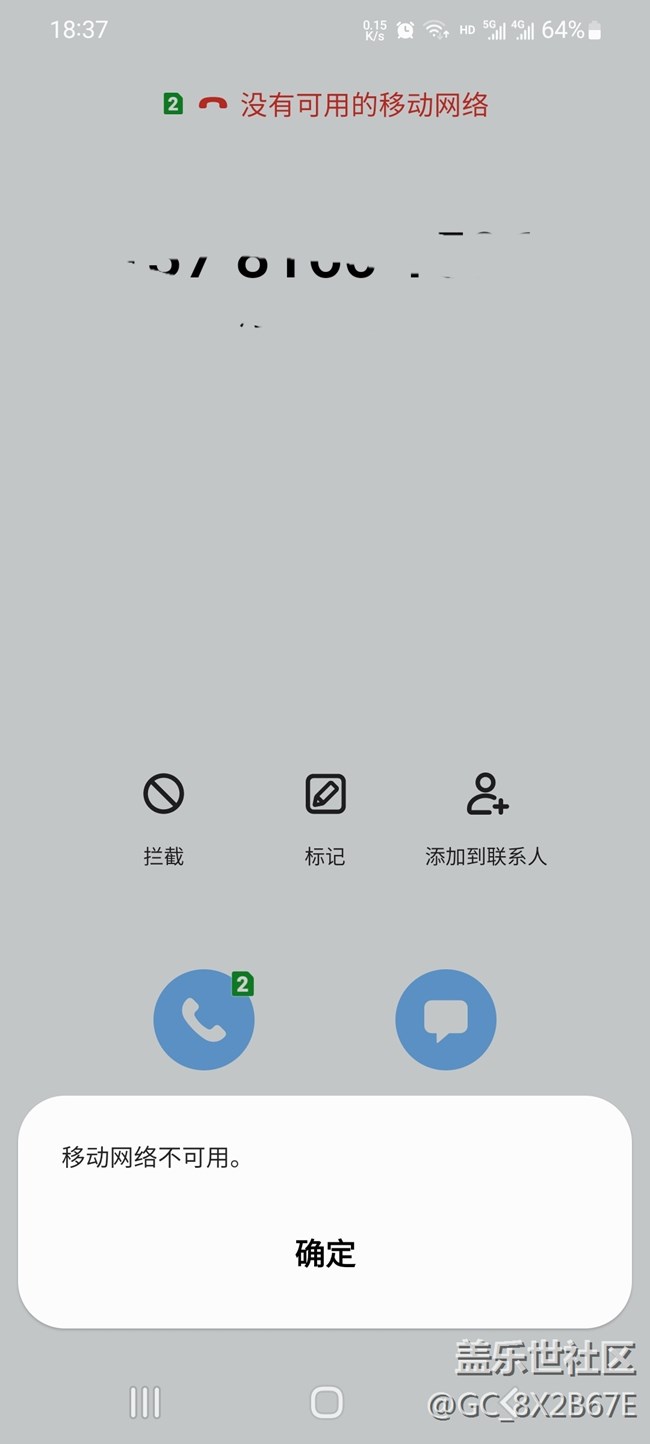Screen dimensions: 650x1444
Task: Select 添加到联系人 to save number
Action: click(x=486, y=818)
